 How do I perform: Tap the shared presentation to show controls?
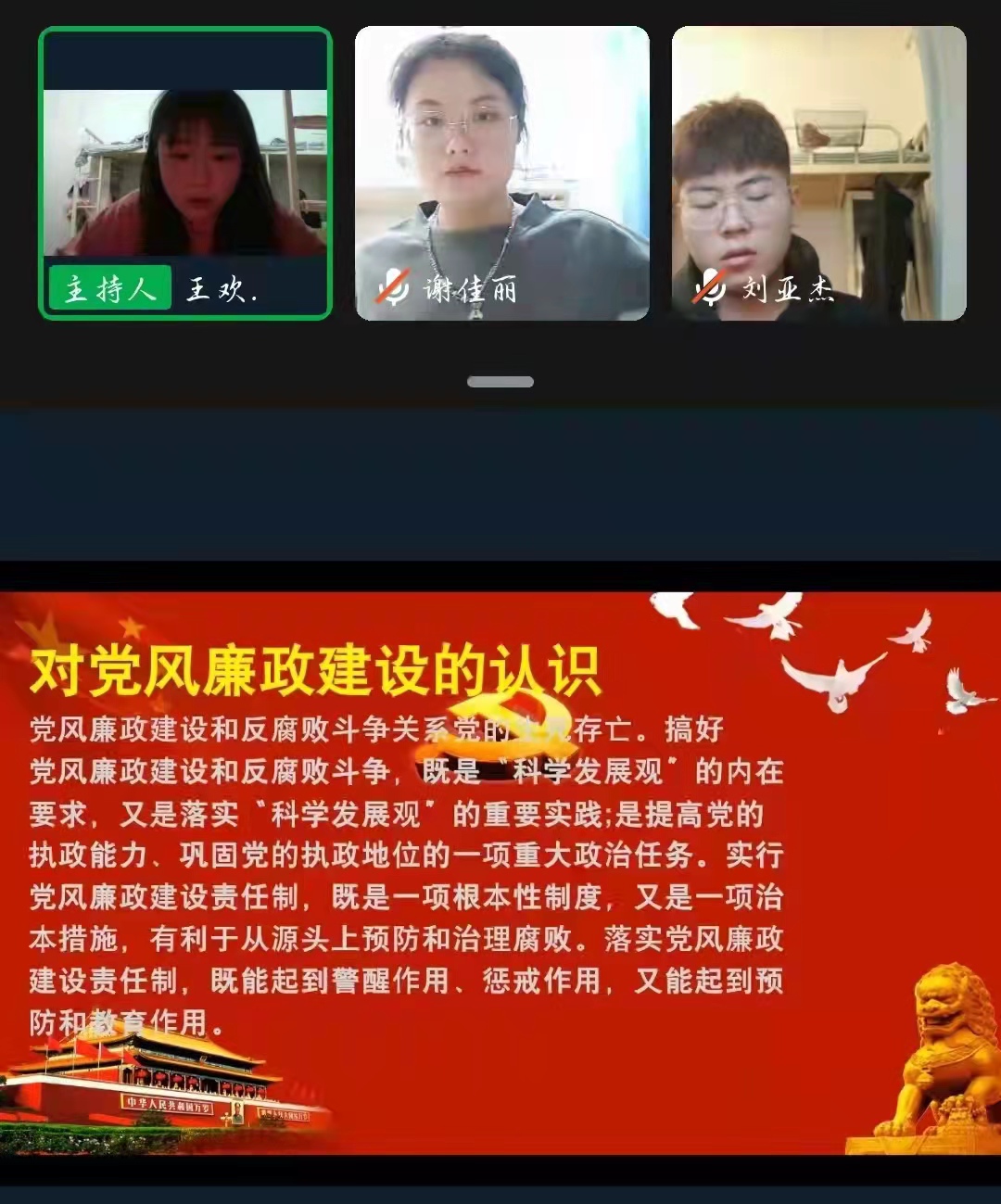[500, 871]
